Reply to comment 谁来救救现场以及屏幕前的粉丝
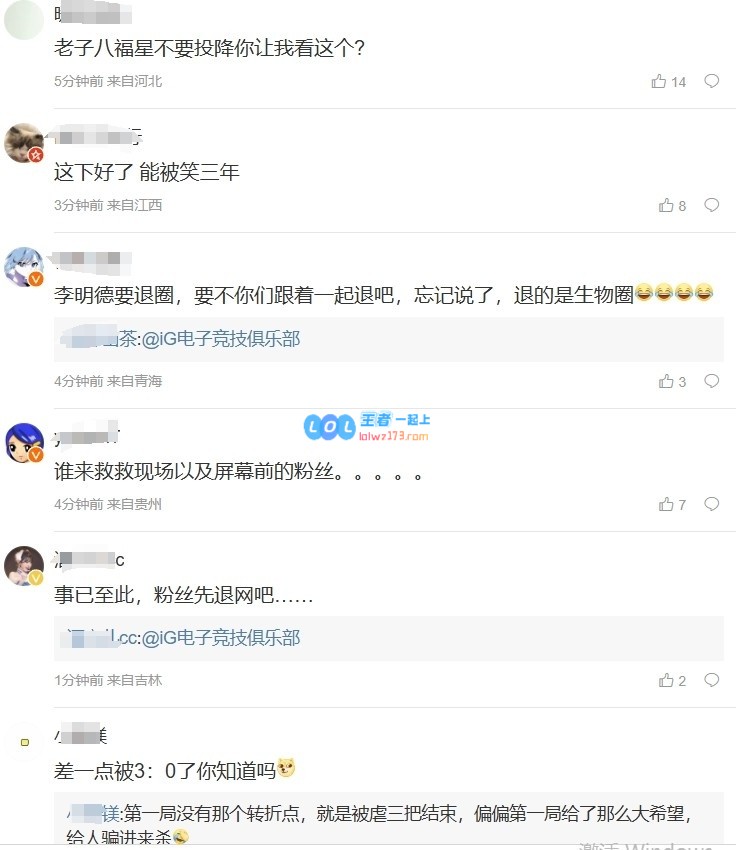 click(712, 504)
